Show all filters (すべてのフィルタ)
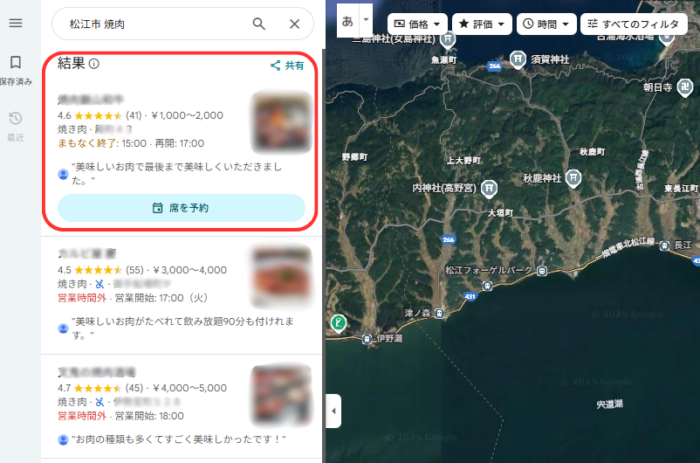Viewport: 700px width, 463px height. (x=637, y=23)
